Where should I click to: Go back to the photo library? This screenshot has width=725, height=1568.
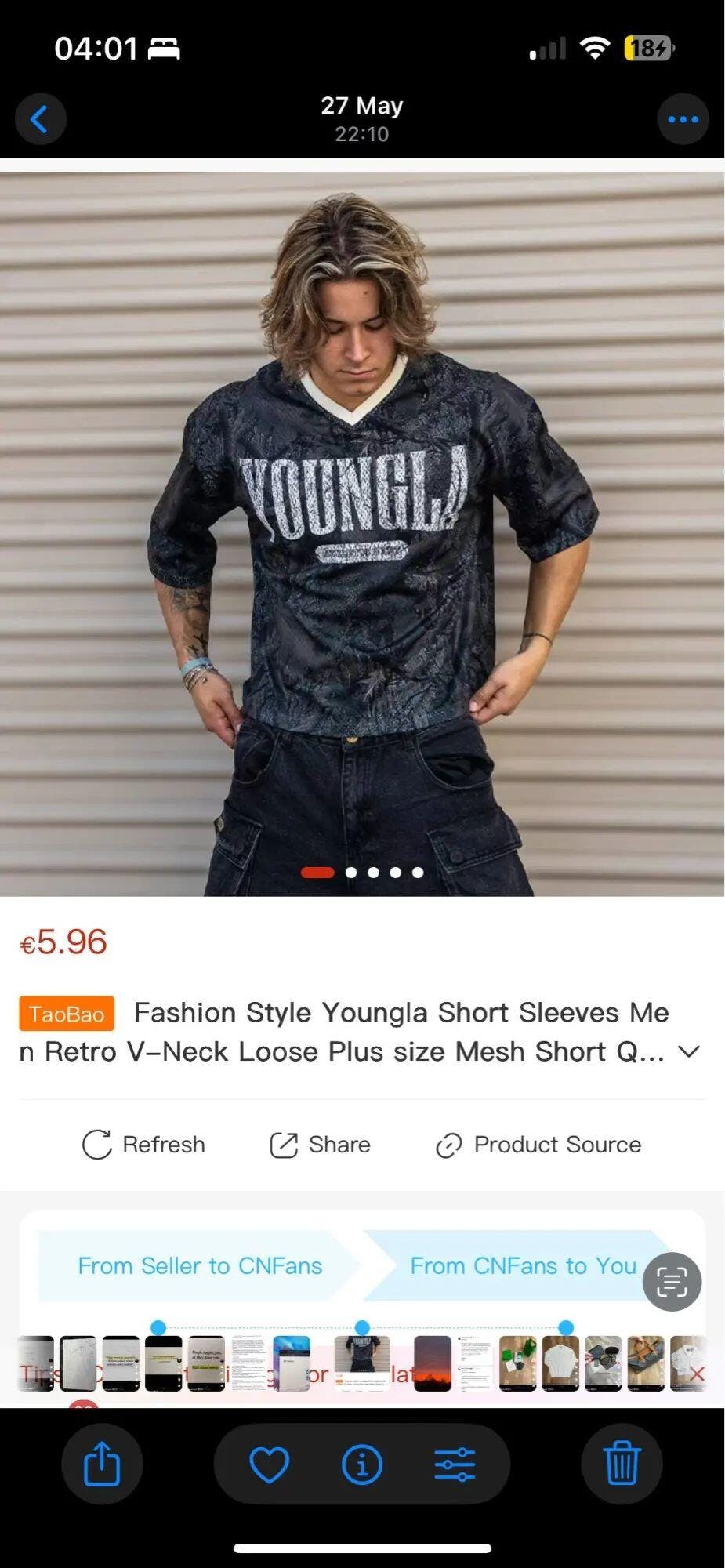(x=40, y=119)
